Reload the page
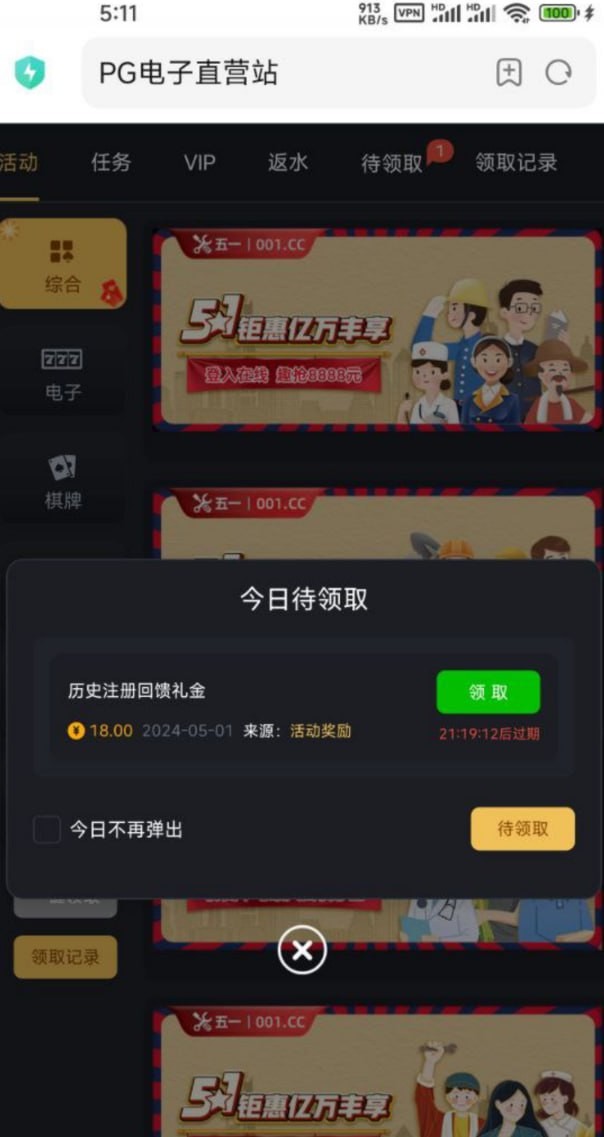The width and height of the screenshot is (604, 1137). (558, 72)
